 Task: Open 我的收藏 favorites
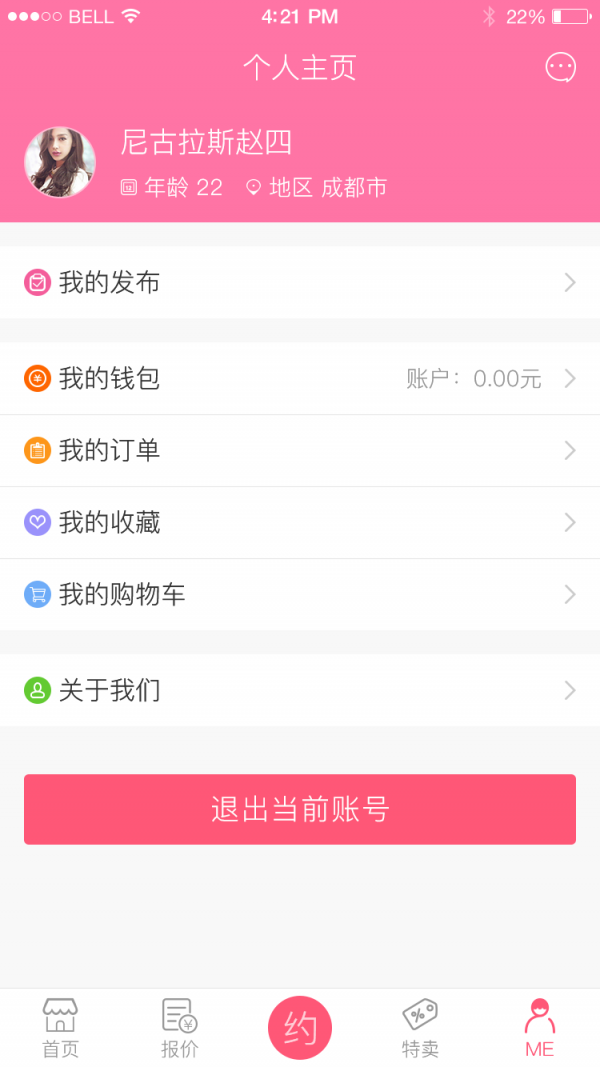pos(300,523)
